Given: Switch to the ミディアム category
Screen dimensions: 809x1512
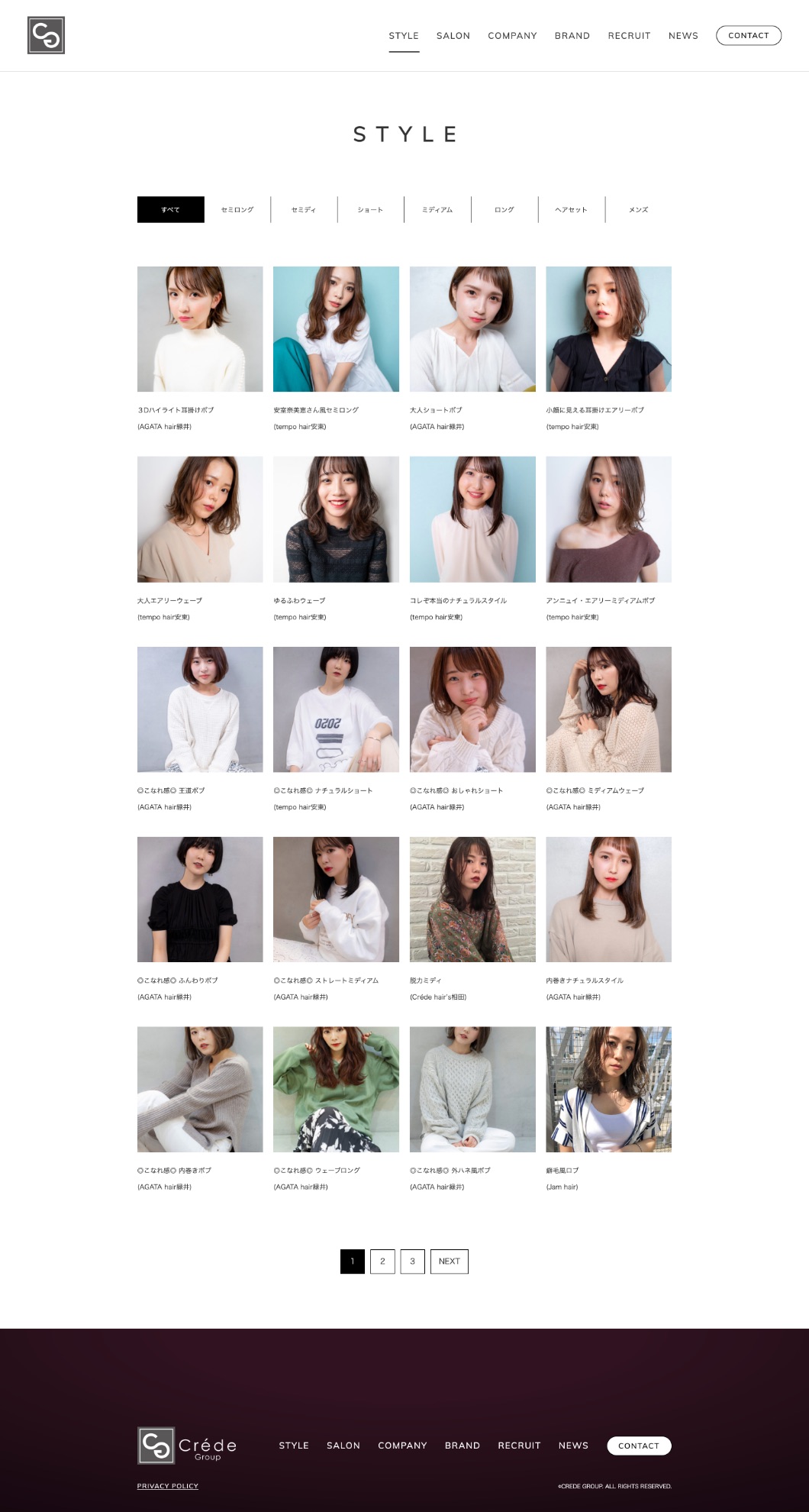Looking at the screenshot, I should point(437,210).
